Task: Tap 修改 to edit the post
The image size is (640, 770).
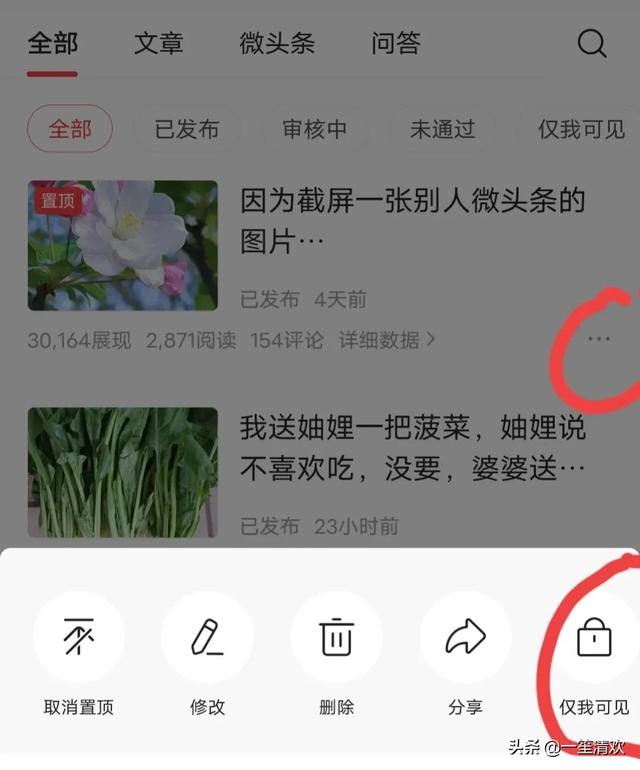Action: coord(207,638)
